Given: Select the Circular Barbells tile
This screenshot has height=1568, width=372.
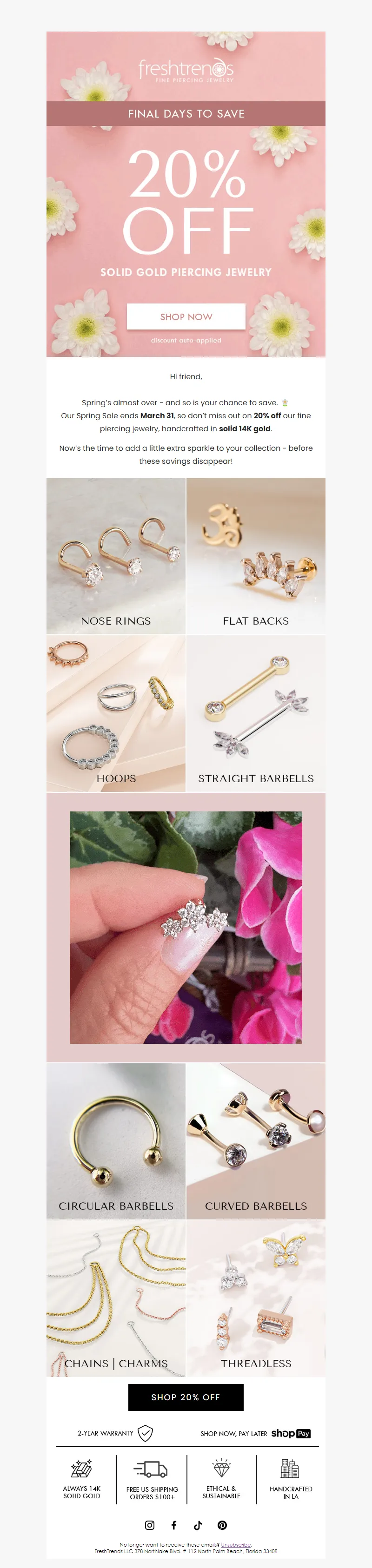Looking at the screenshot, I should (116, 1141).
